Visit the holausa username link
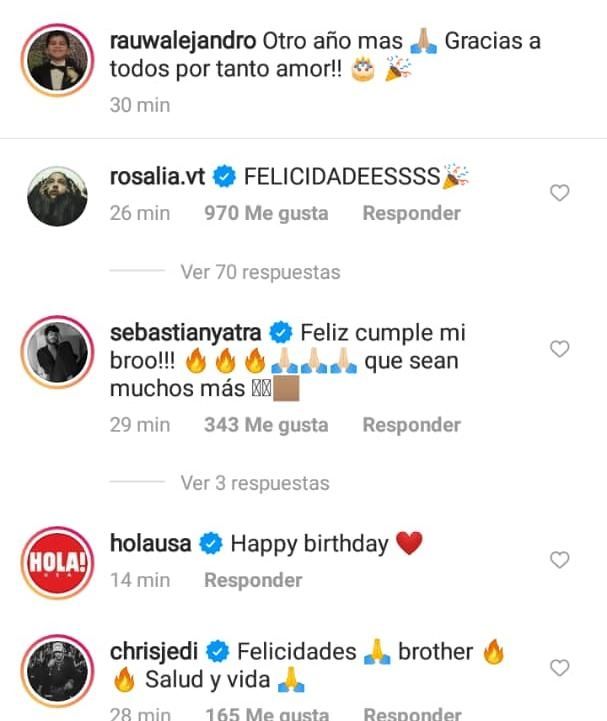607x721 pixels. point(150,544)
